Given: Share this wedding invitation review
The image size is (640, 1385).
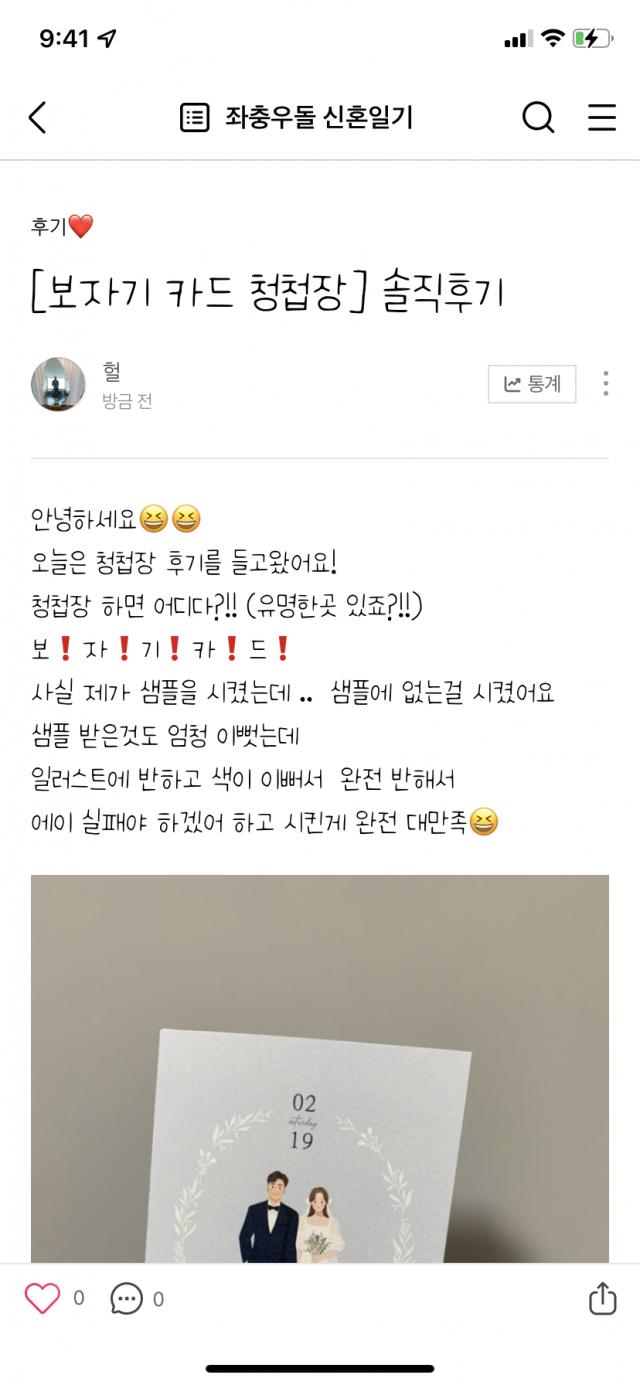Looking at the screenshot, I should [x=601, y=1299].
